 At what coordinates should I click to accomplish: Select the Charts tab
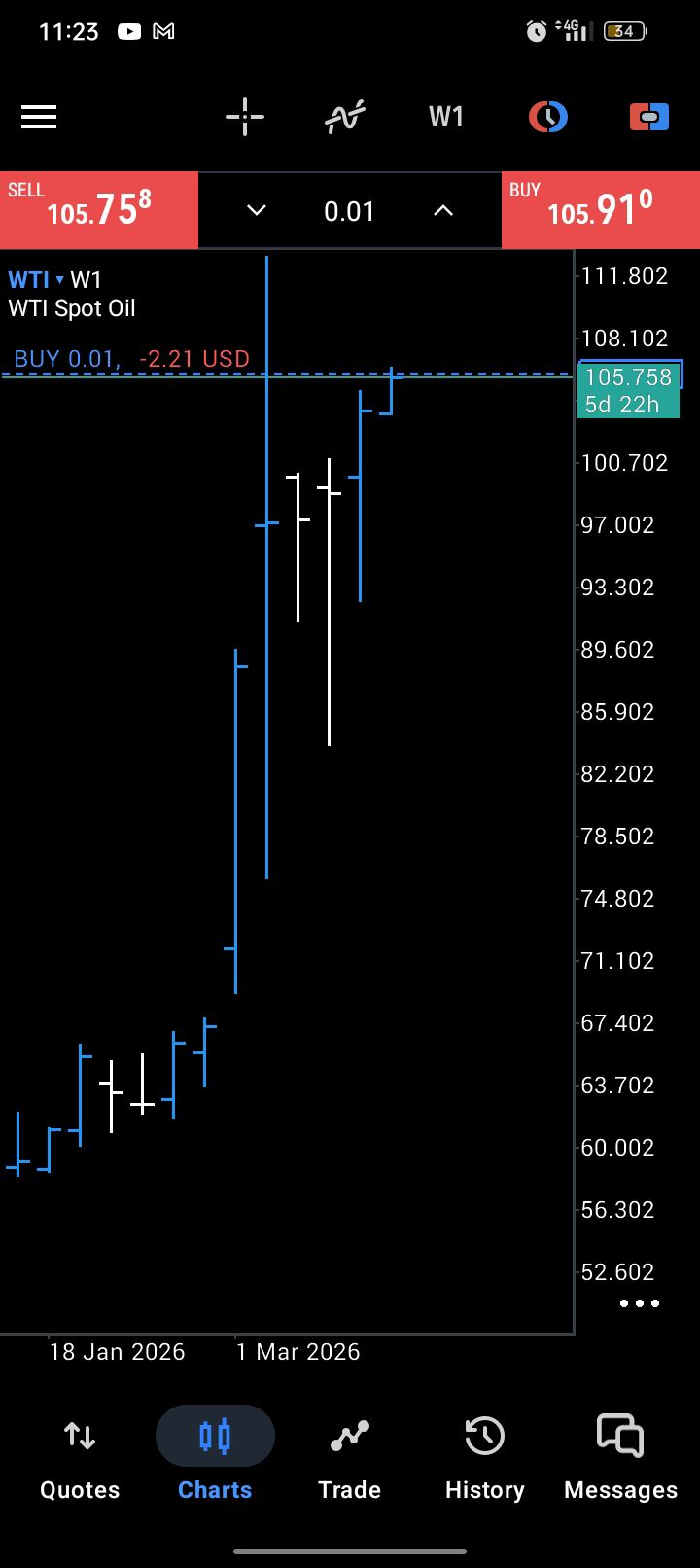(215, 1456)
